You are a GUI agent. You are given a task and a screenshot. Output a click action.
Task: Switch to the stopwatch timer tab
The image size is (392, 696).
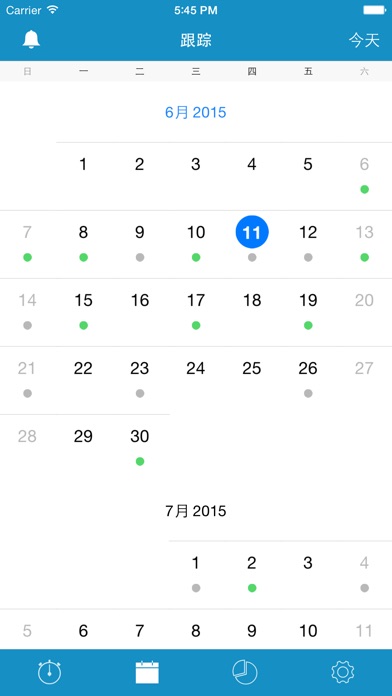click(x=49, y=672)
